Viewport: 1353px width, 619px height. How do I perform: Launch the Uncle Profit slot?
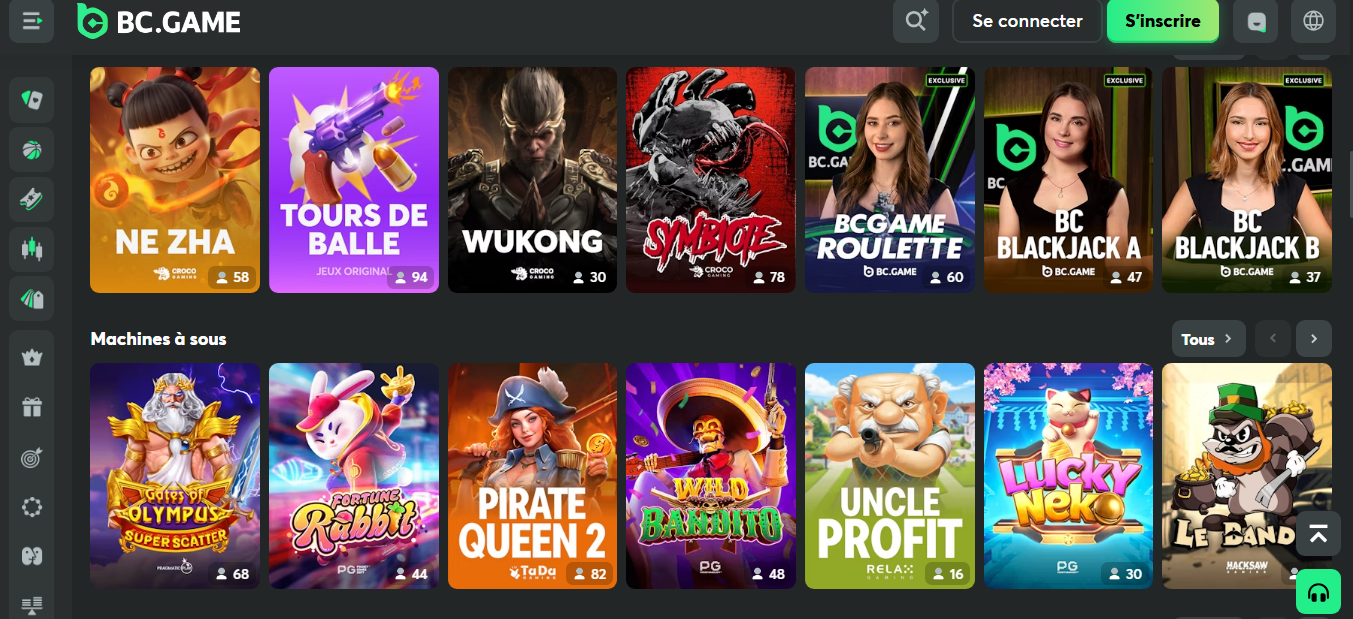click(890, 475)
